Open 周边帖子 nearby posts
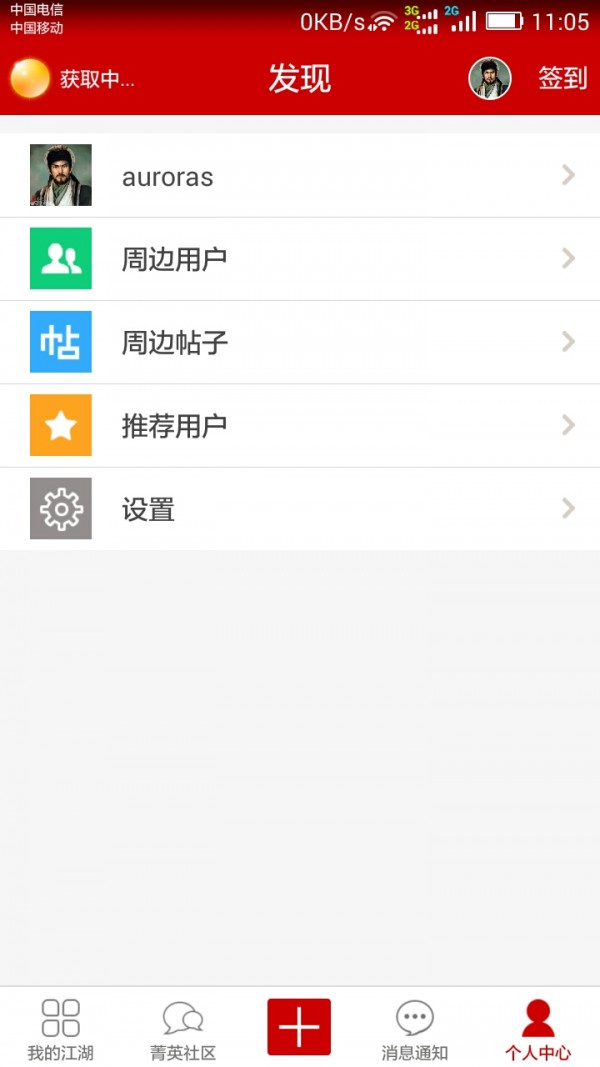Screen dimensions: 600x1067 (x=300, y=342)
